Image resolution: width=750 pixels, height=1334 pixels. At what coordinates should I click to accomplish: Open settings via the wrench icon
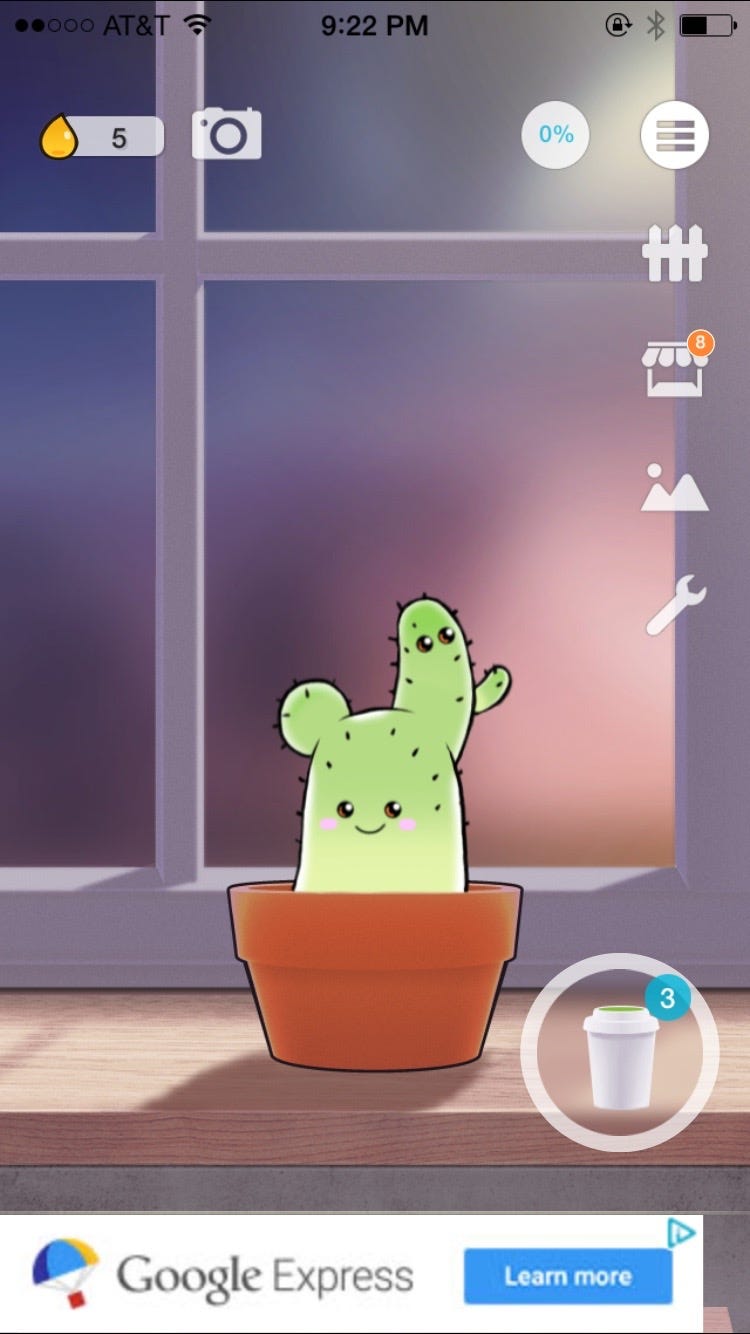click(x=675, y=606)
